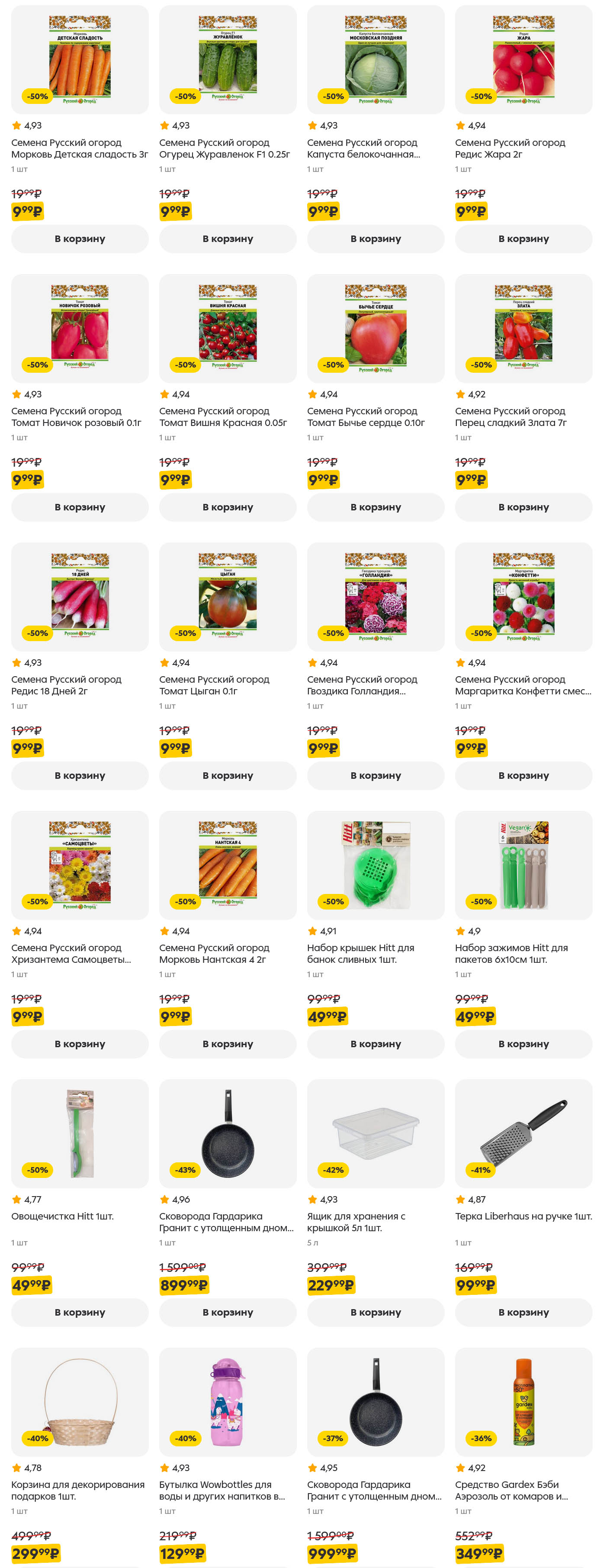The height and width of the screenshot is (1568, 610).
Task: Add Терка Liberhaus to cart
Action: point(523,1312)
